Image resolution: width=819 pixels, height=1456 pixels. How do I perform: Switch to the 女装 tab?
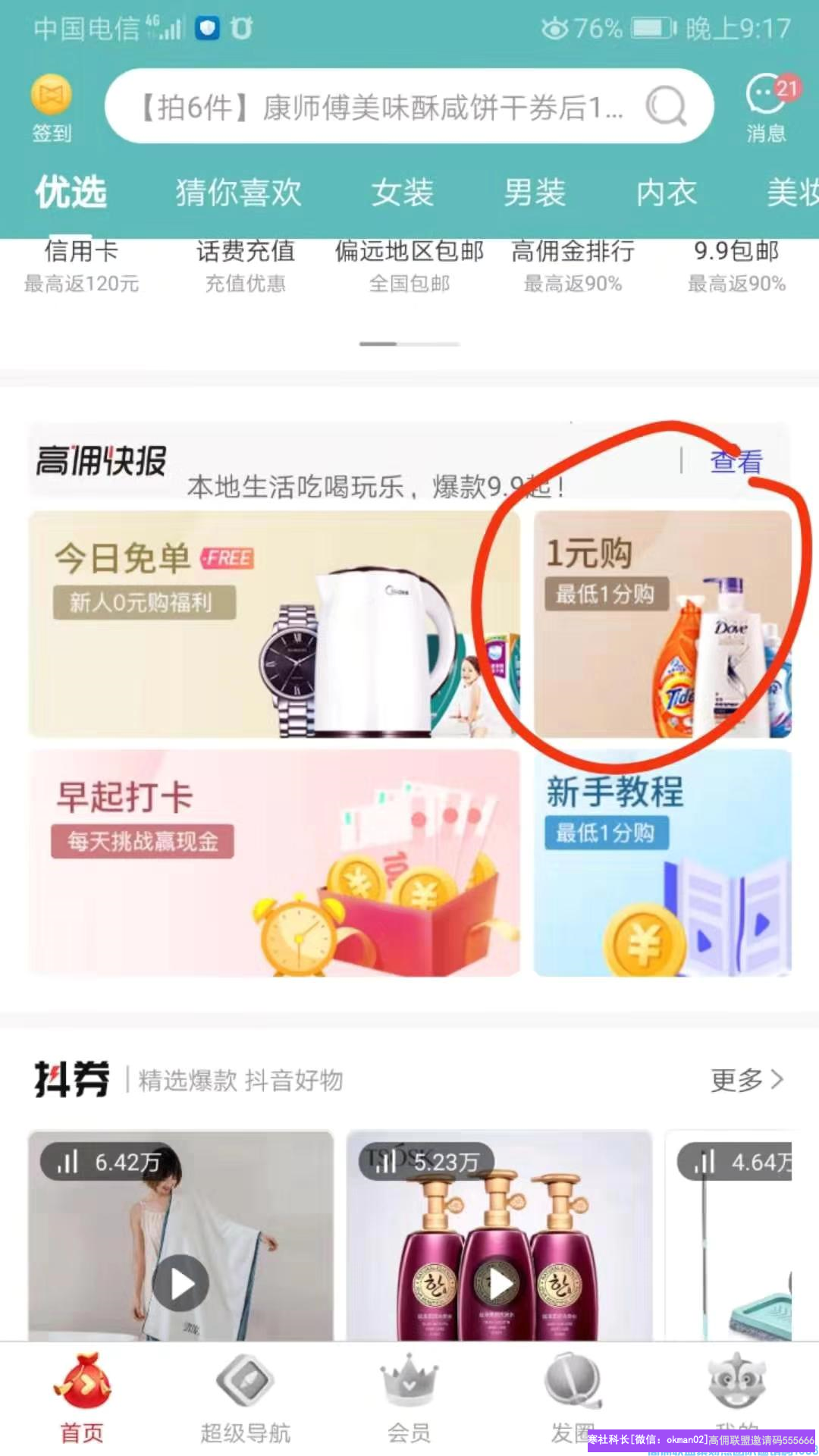tap(402, 193)
